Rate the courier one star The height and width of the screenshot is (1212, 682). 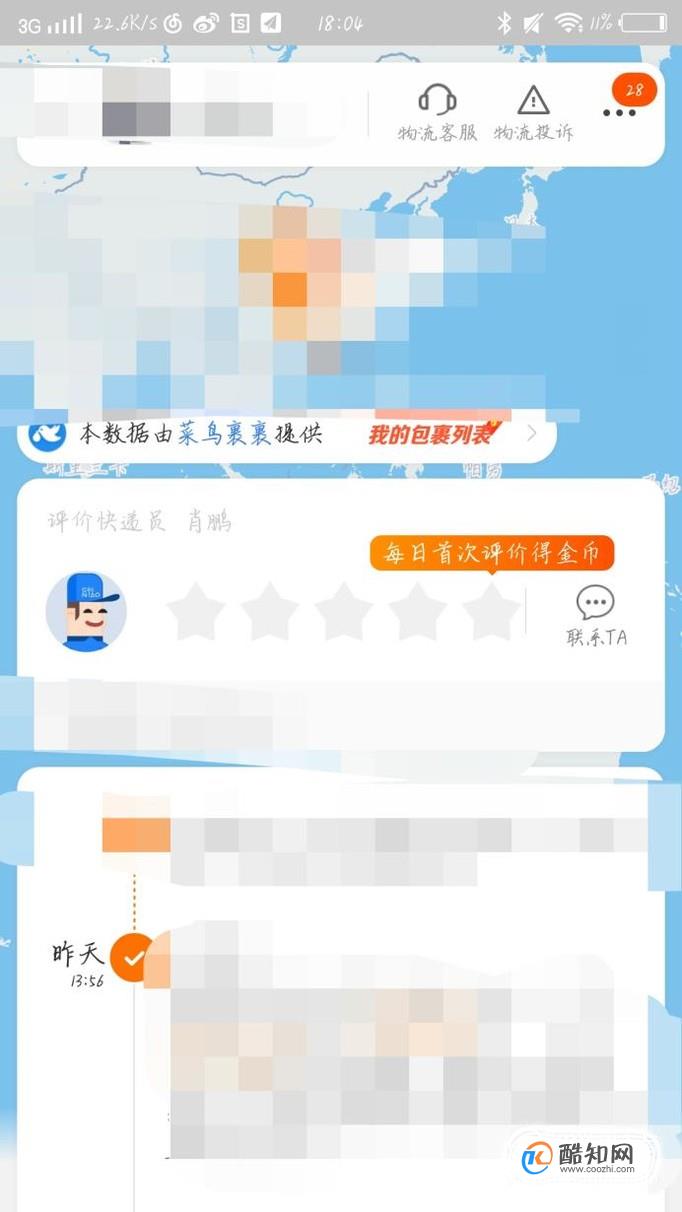(x=196, y=614)
